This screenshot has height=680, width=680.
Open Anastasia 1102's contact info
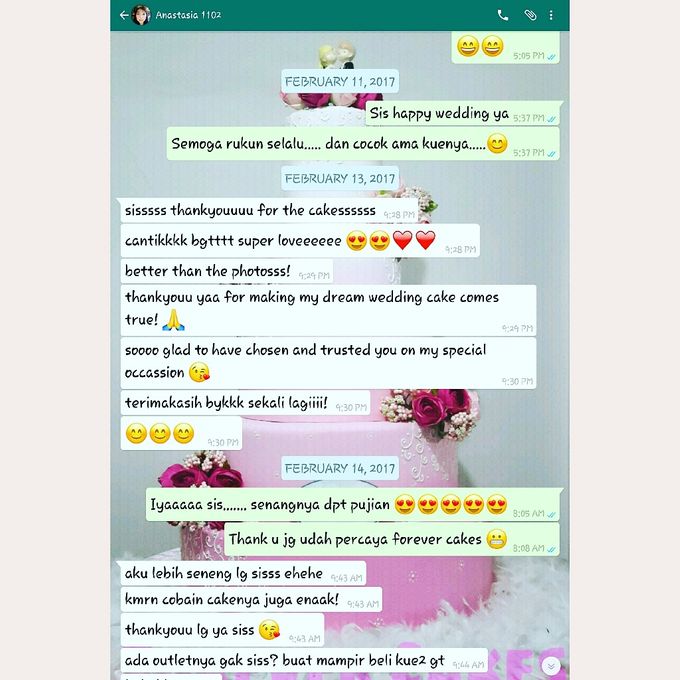click(189, 15)
